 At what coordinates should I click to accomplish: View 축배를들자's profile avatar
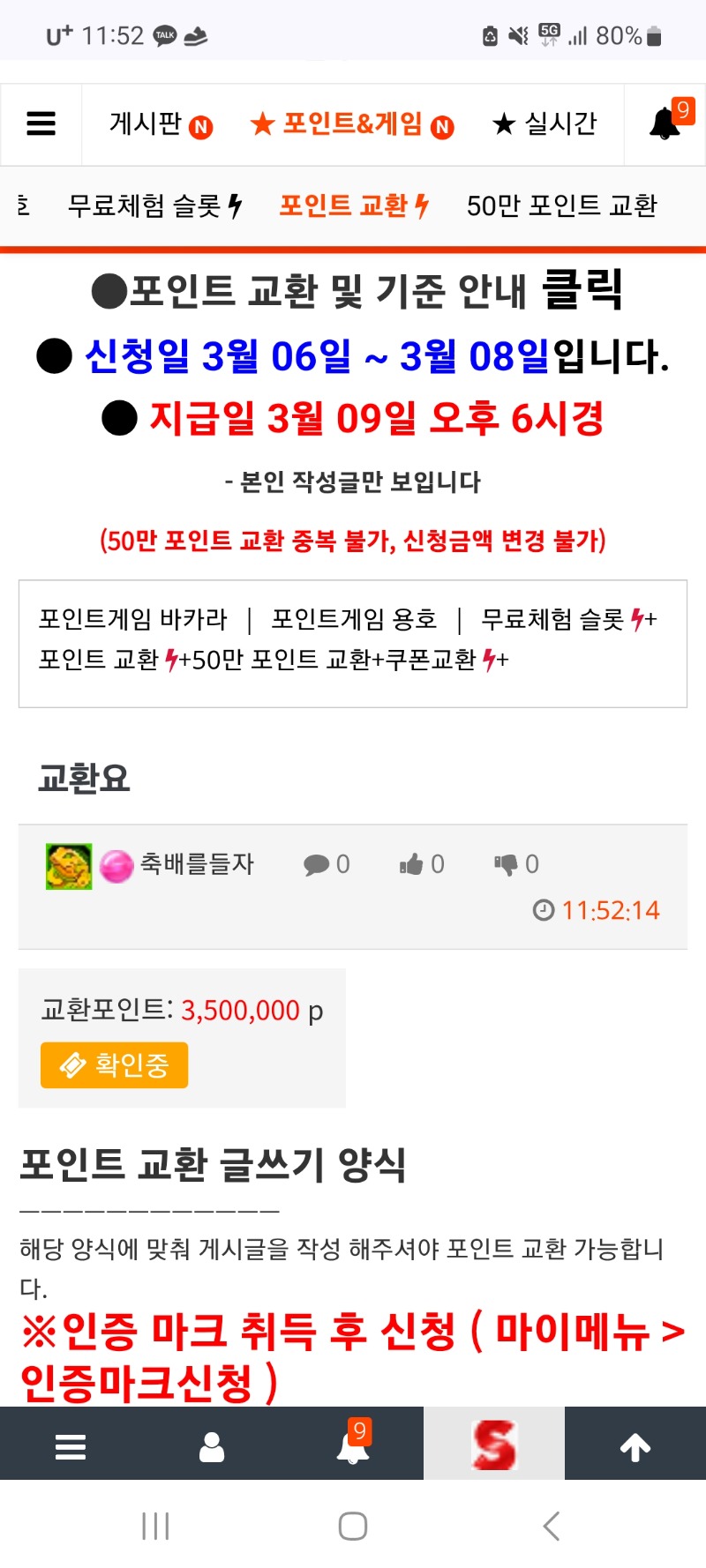point(69,866)
